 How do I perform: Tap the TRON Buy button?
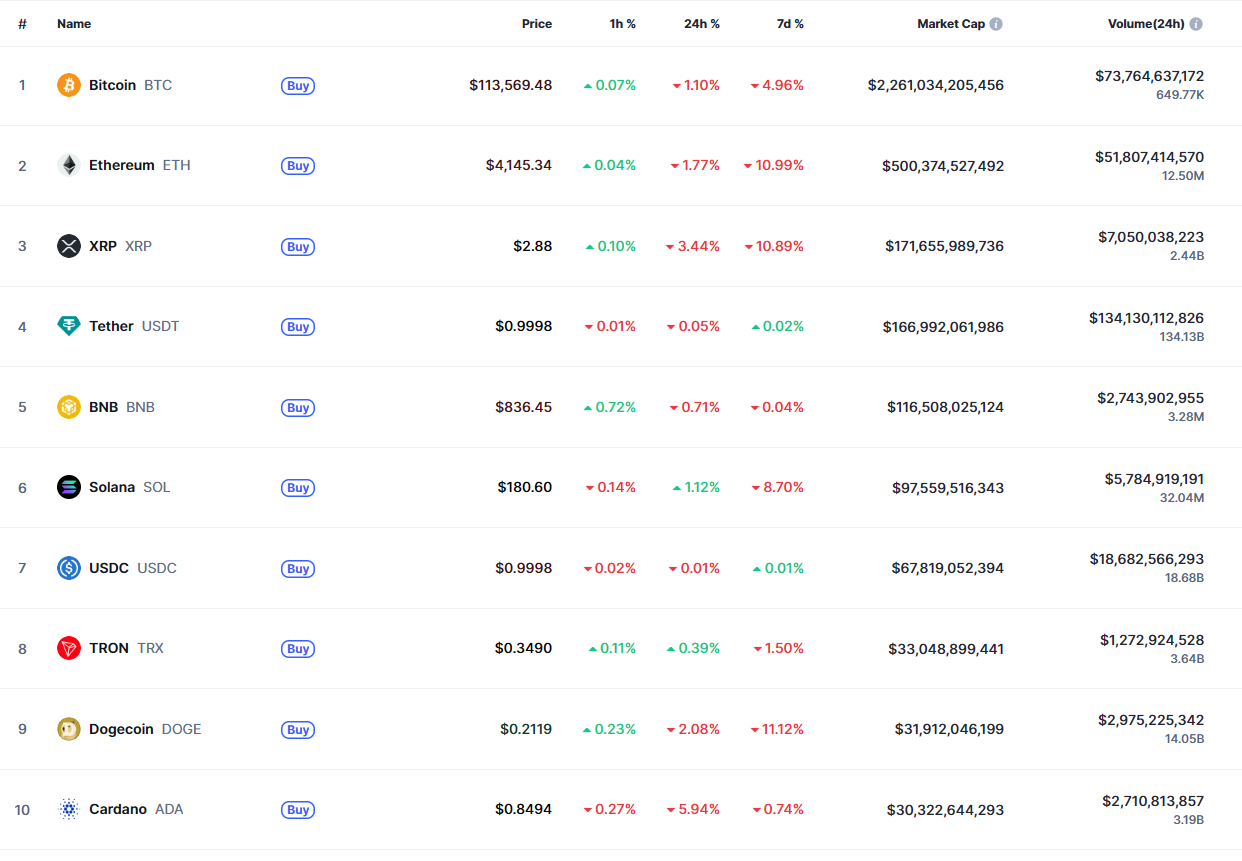(x=298, y=649)
